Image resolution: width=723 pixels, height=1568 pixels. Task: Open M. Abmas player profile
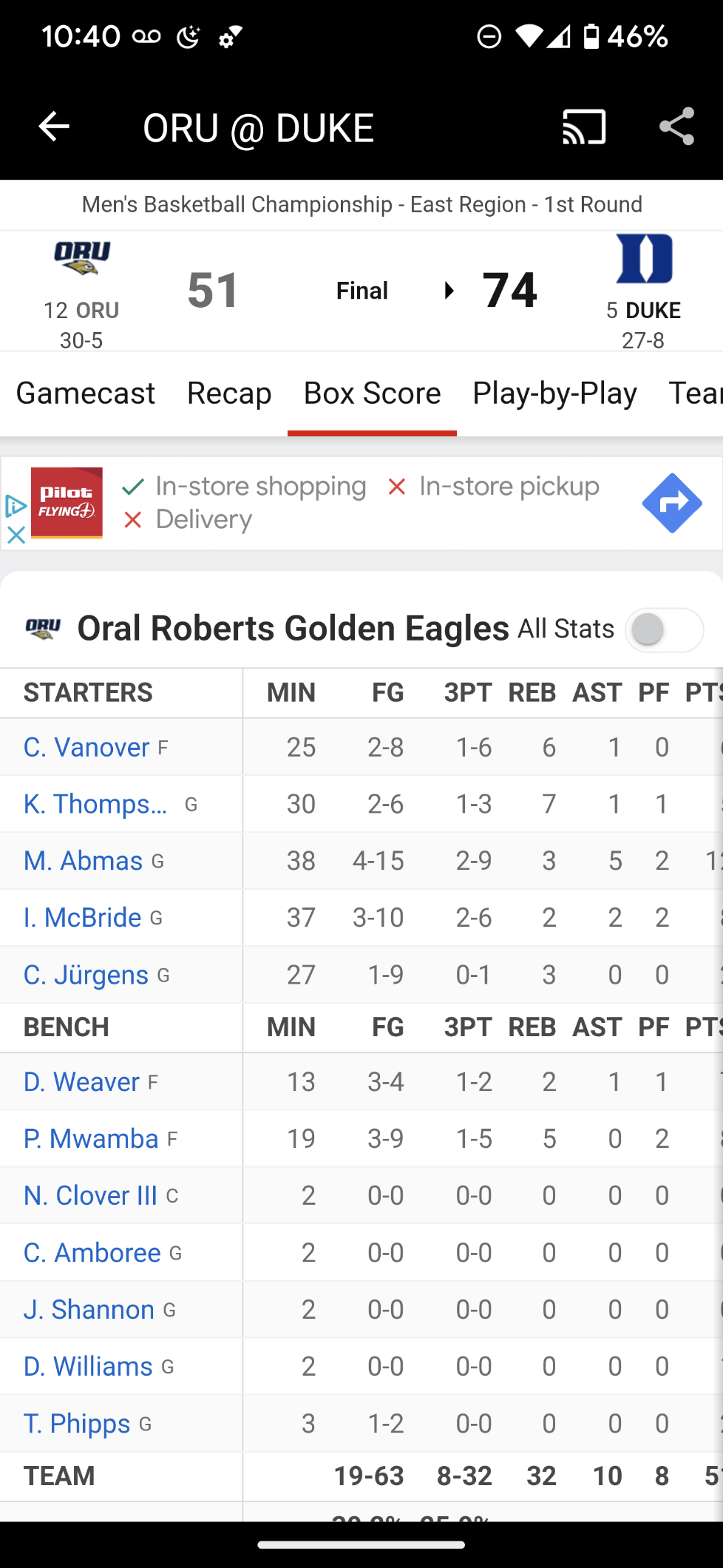(x=83, y=861)
